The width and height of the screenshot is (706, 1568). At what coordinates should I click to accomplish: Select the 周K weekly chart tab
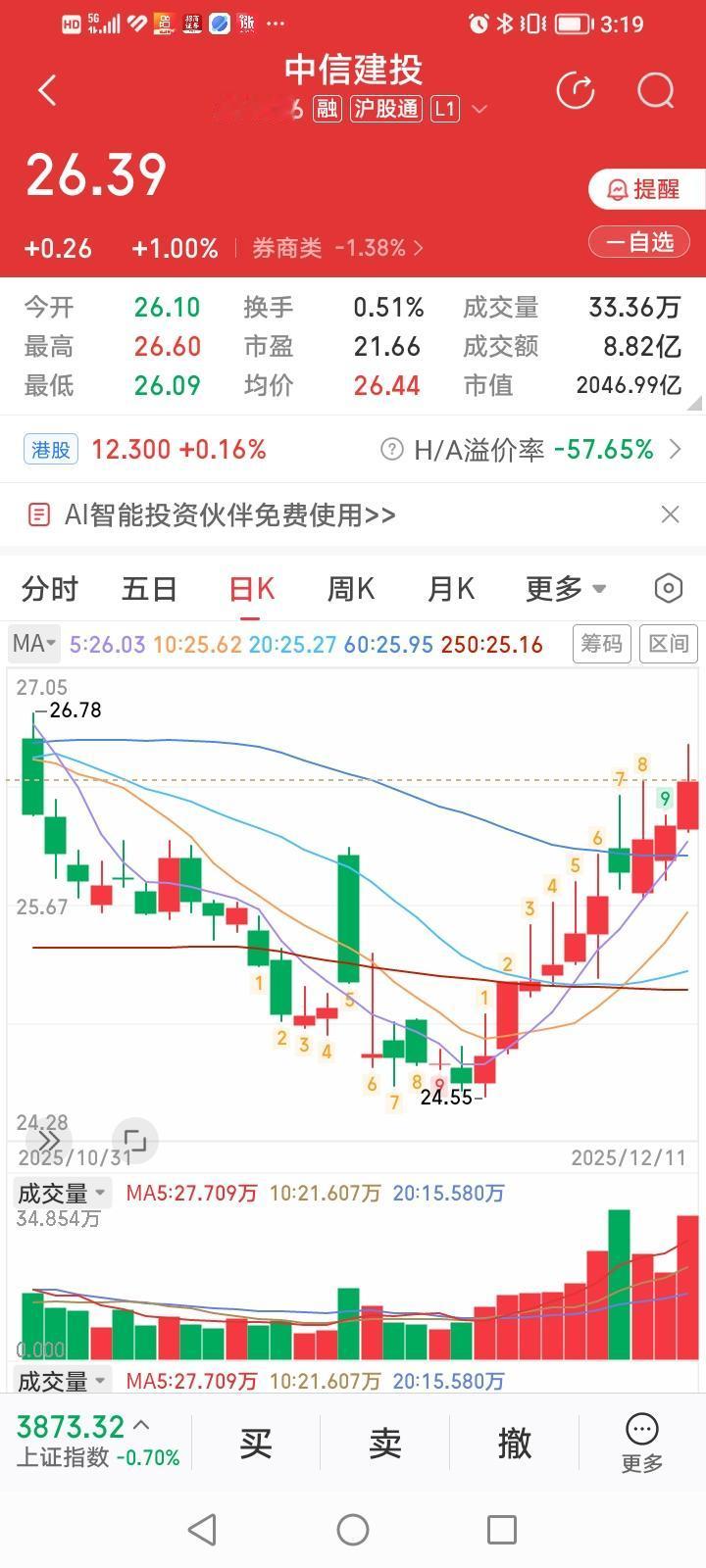[350, 588]
